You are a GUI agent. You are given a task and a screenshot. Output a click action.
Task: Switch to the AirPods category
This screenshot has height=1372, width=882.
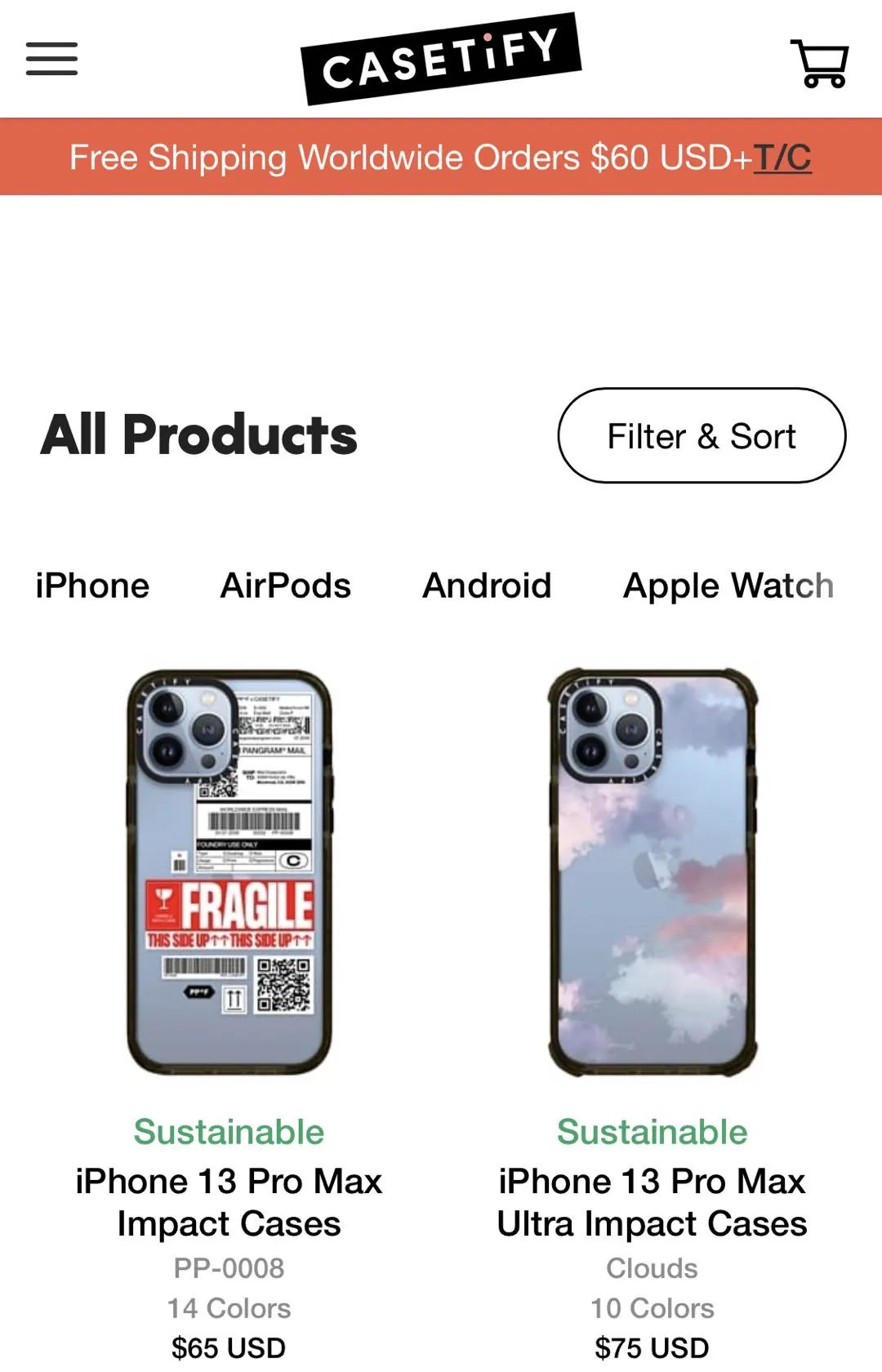(x=285, y=586)
